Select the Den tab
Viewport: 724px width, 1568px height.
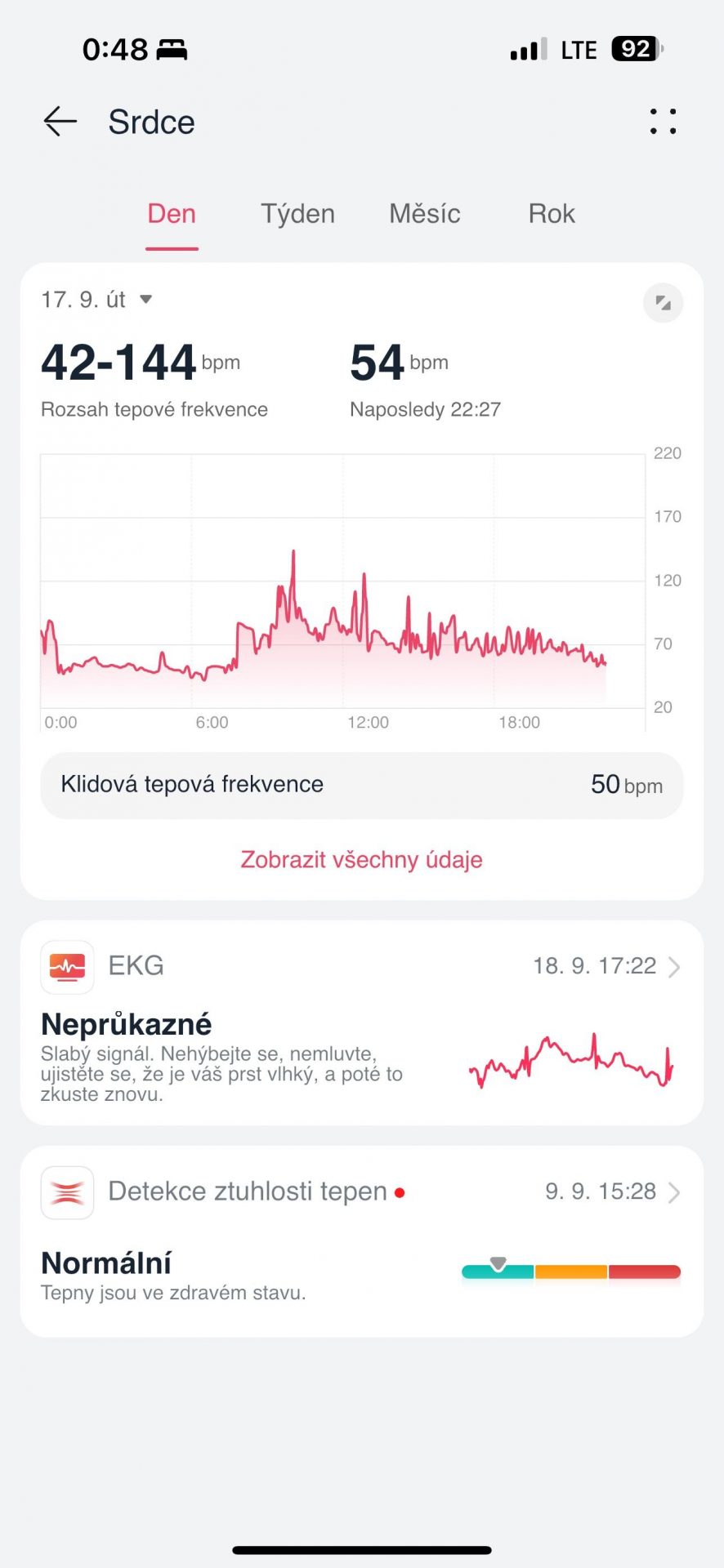[172, 214]
